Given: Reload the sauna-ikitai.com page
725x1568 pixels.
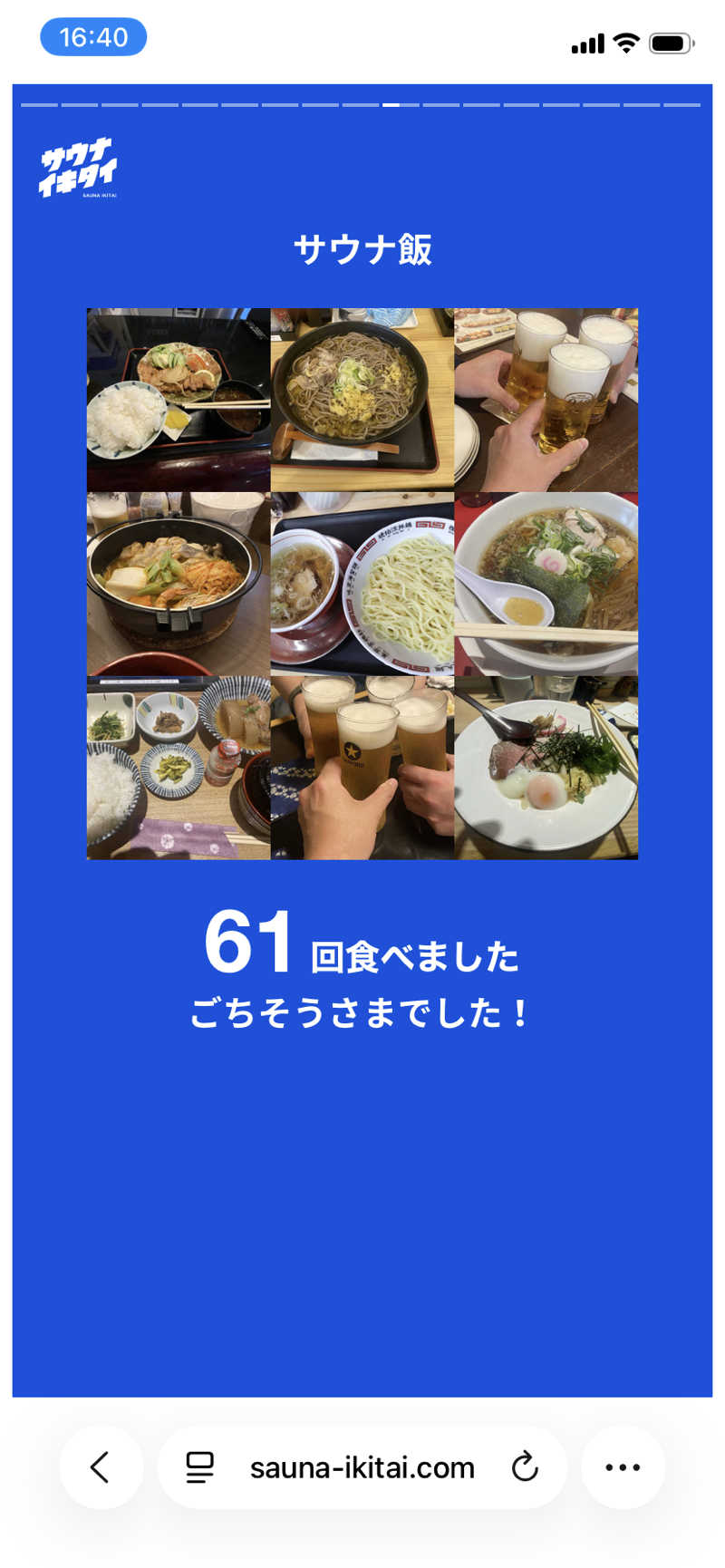Looking at the screenshot, I should (x=525, y=1466).
